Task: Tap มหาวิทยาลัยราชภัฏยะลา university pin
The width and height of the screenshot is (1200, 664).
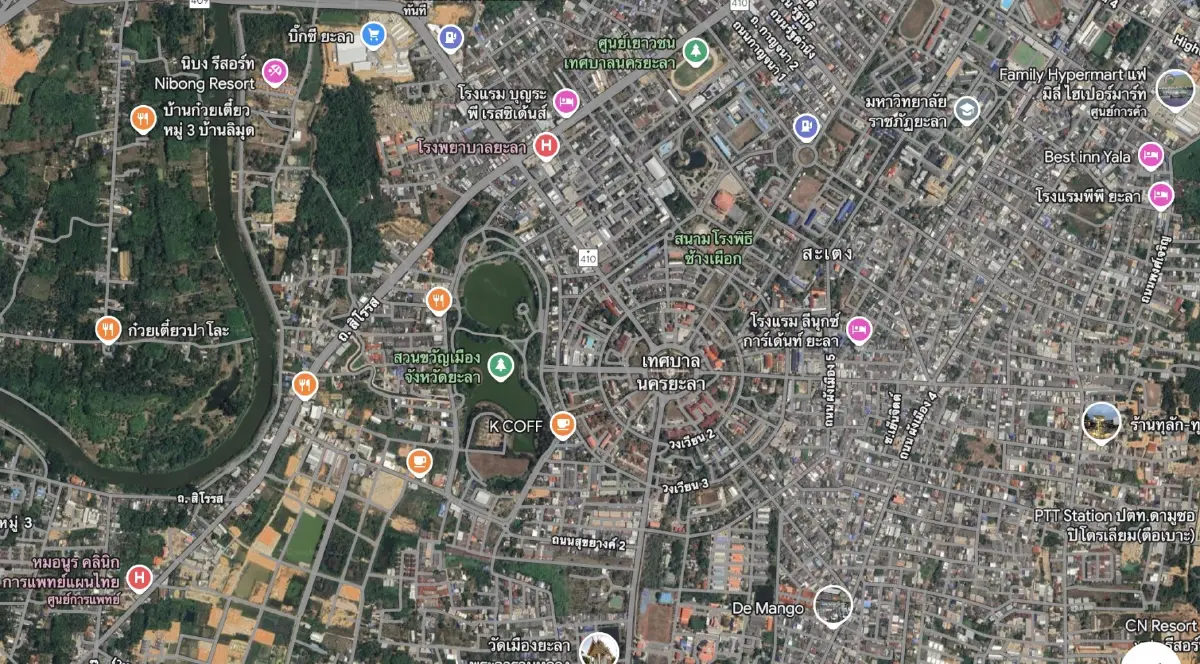Action: pos(966,109)
